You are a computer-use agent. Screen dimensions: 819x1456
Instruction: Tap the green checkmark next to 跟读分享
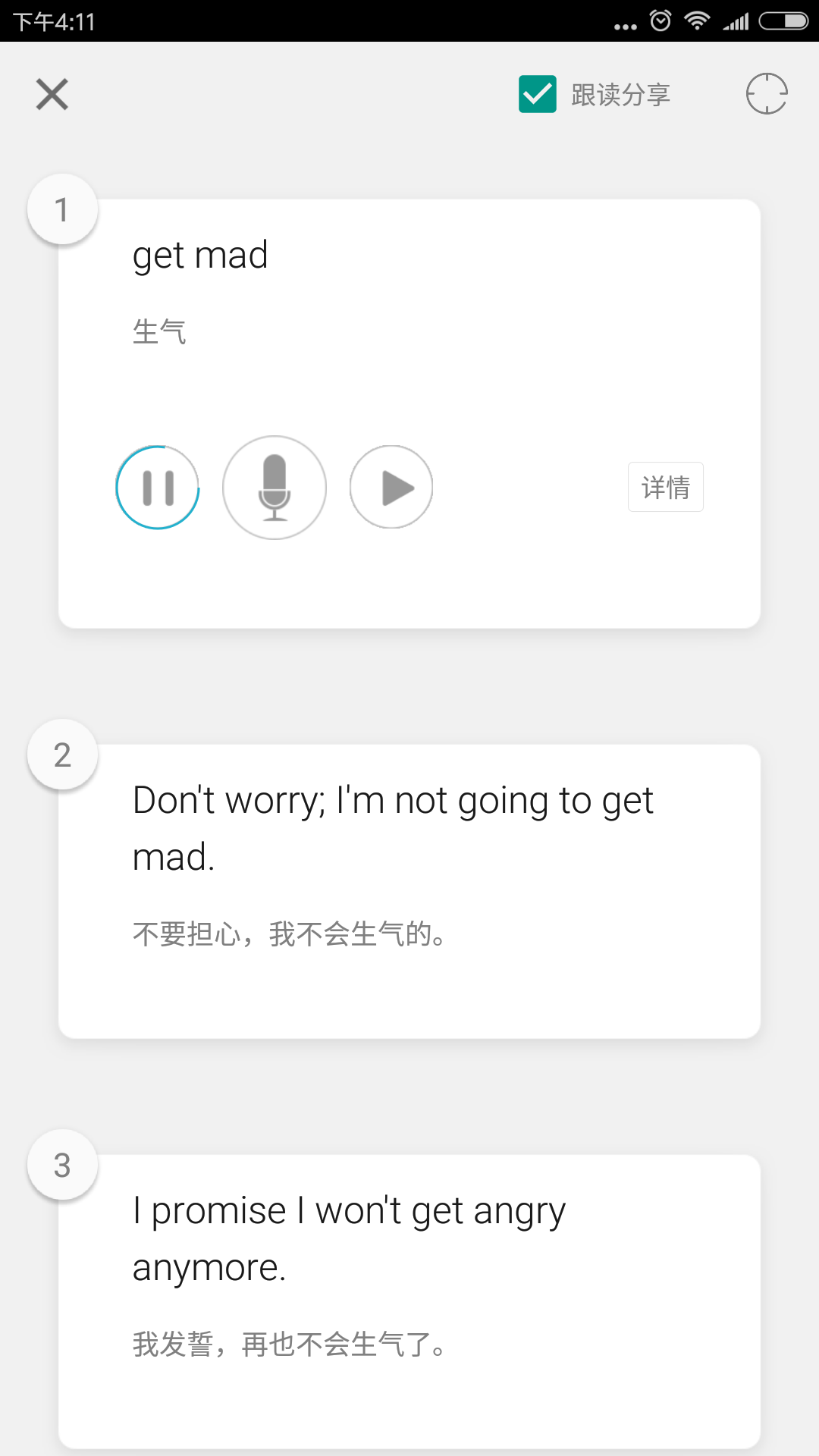click(537, 93)
